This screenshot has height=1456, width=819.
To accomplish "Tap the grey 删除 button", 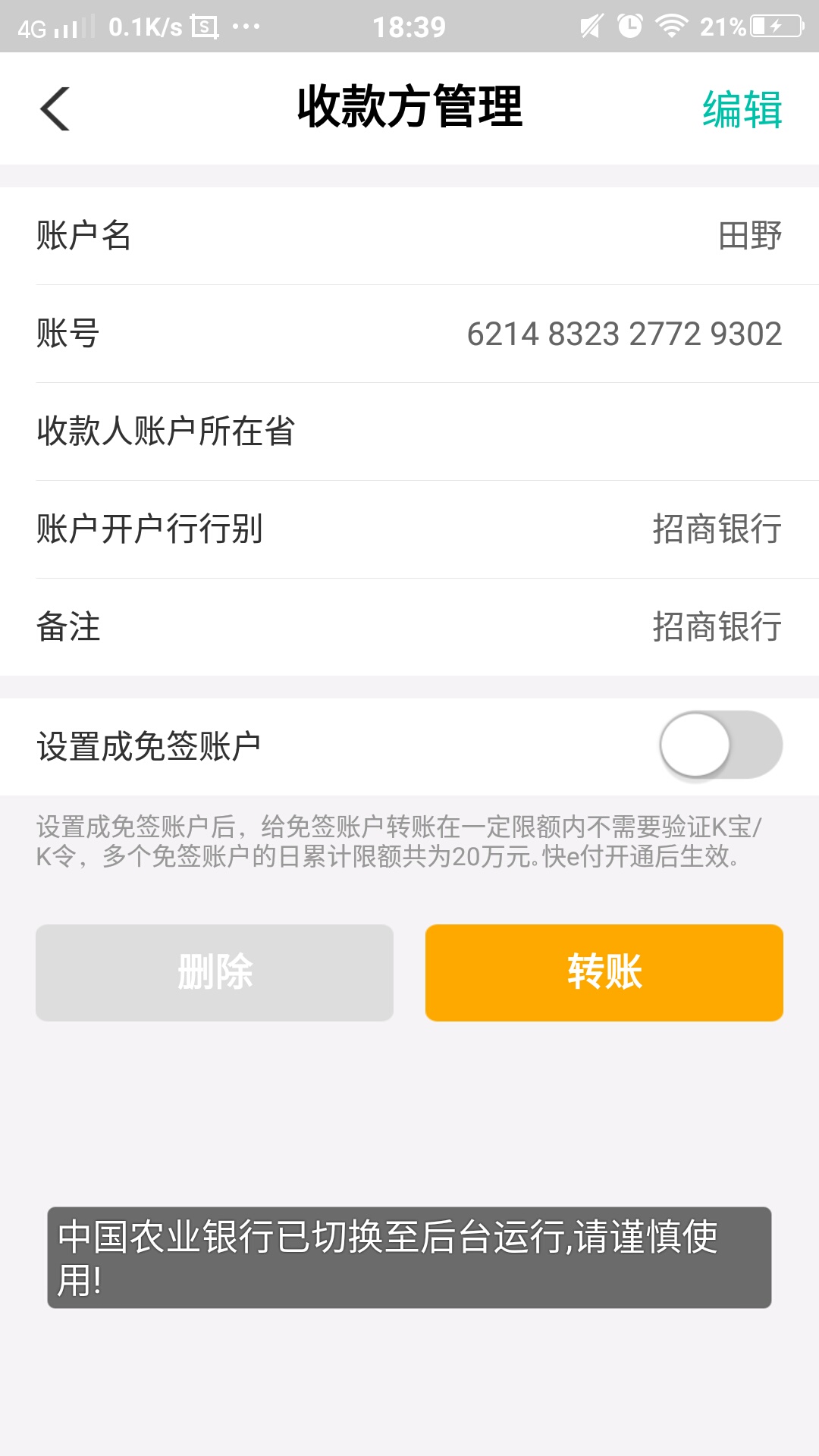I will coord(215,972).
